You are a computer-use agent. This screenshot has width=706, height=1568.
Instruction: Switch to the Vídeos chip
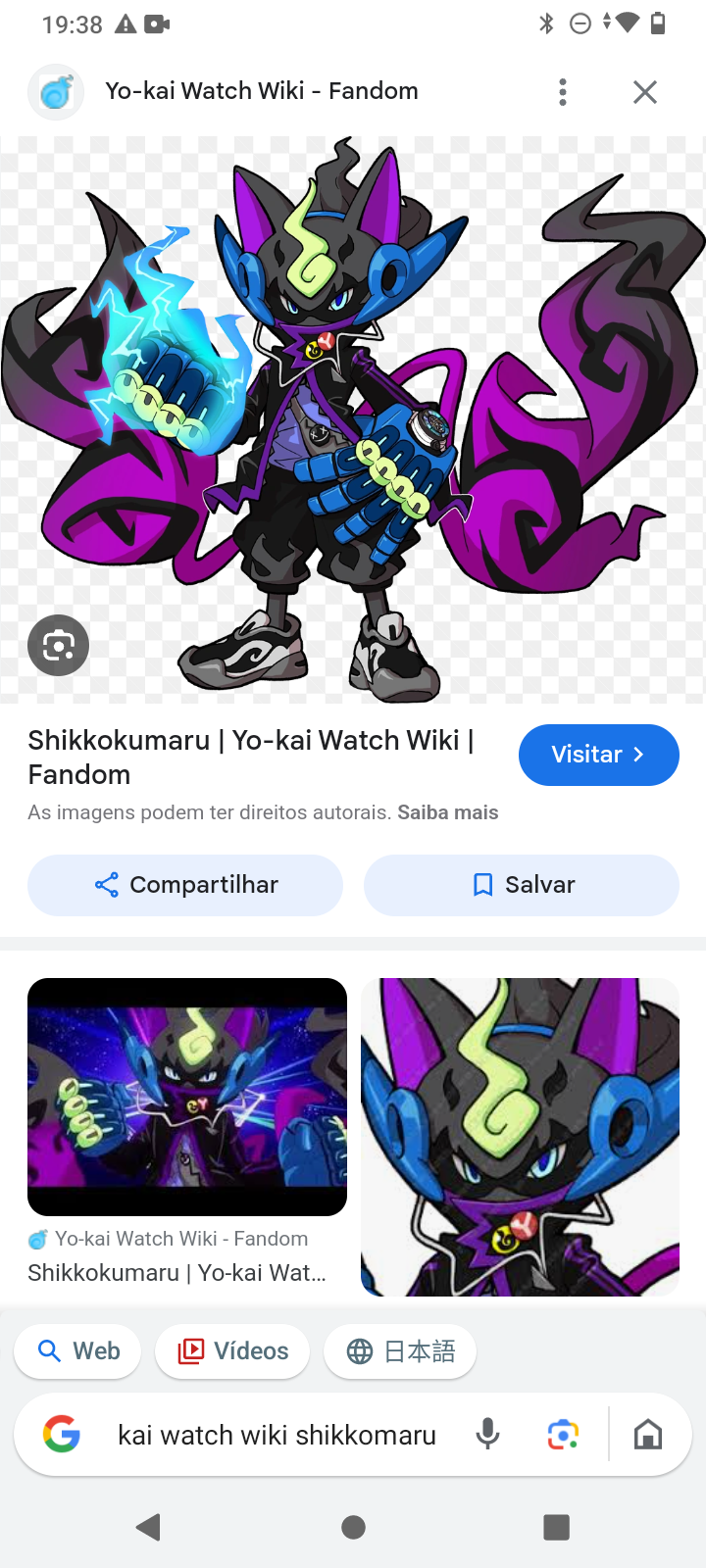click(x=232, y=1351)
